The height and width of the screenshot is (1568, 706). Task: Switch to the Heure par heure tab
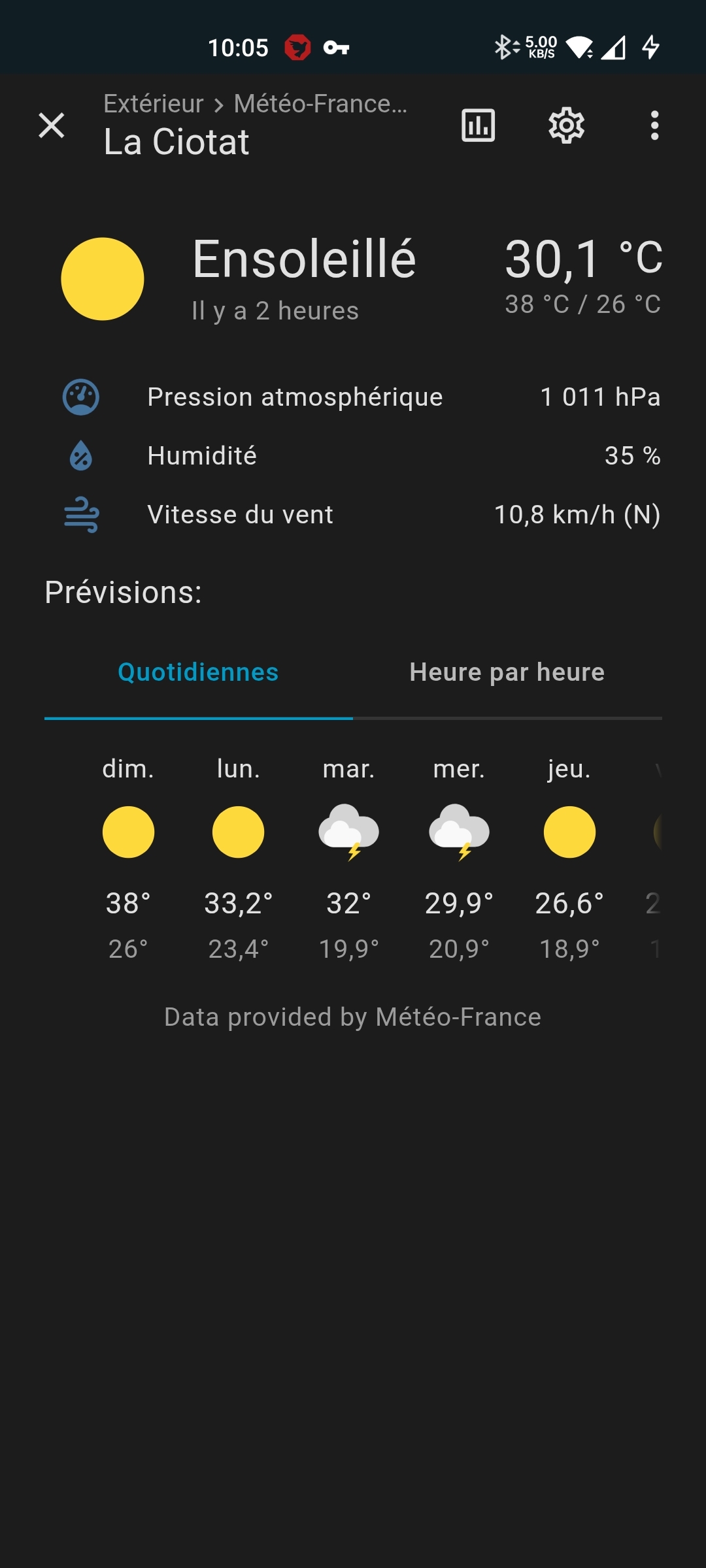pos(507,672)
